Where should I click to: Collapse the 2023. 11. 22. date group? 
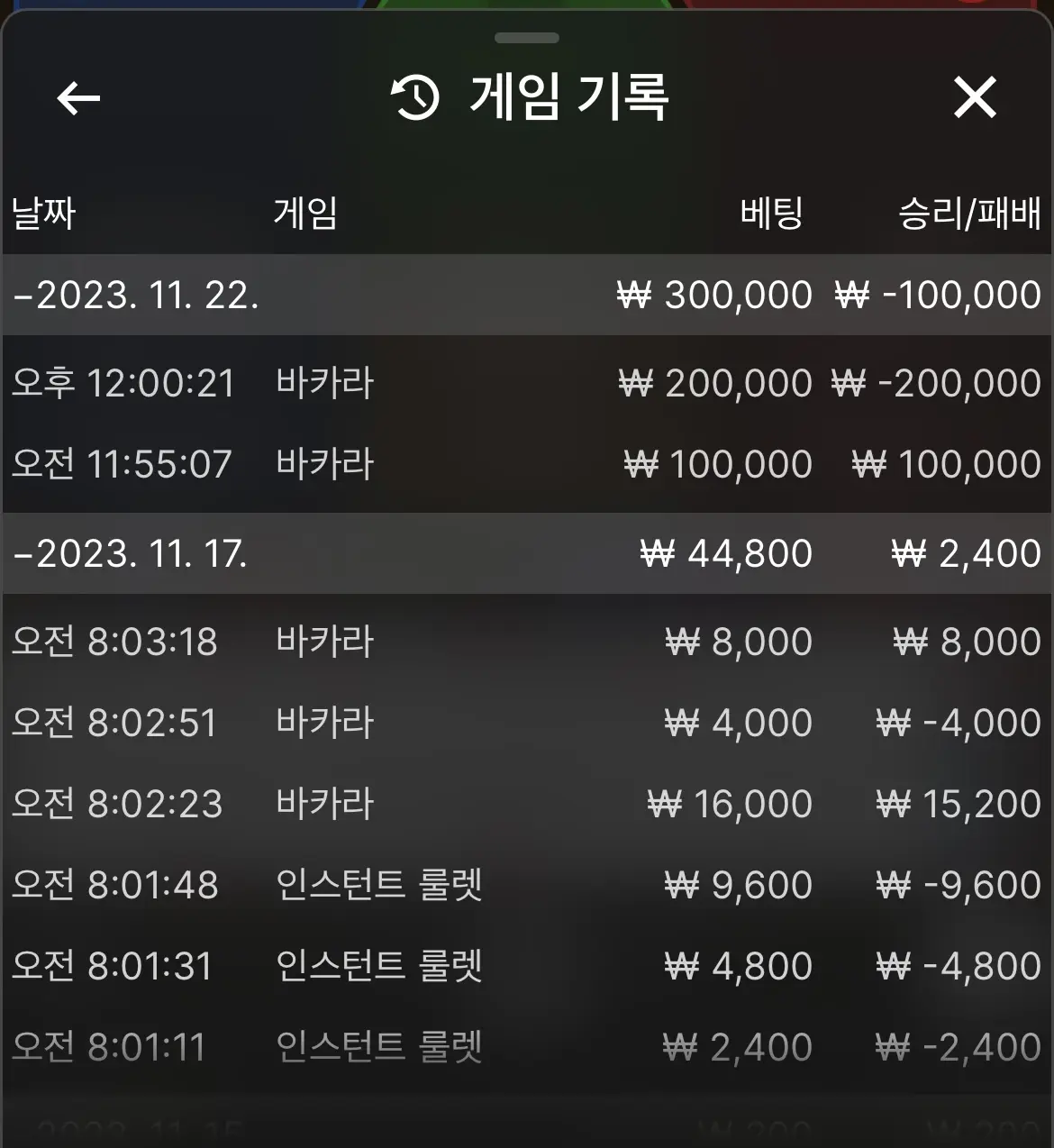[527, 295]
